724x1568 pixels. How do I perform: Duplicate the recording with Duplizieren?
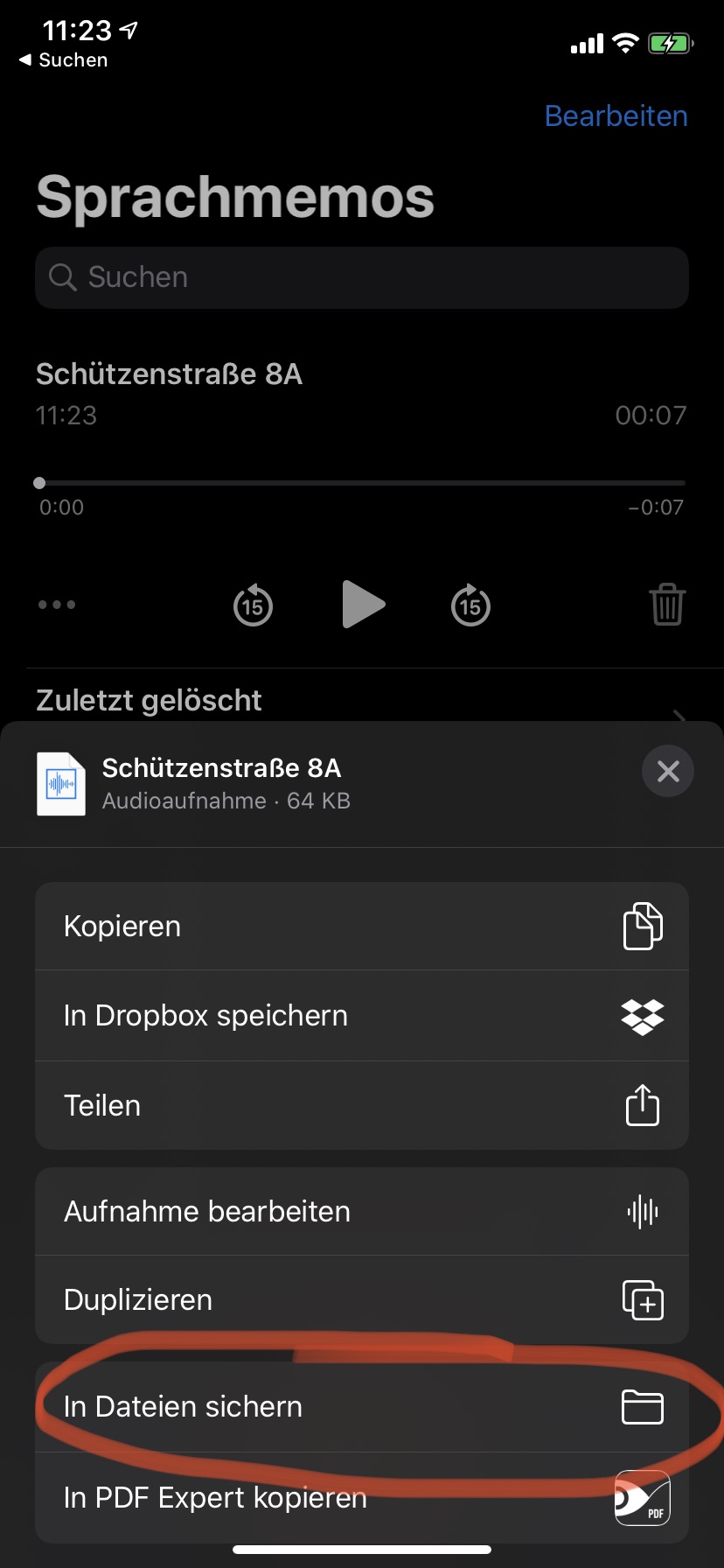362,1300
